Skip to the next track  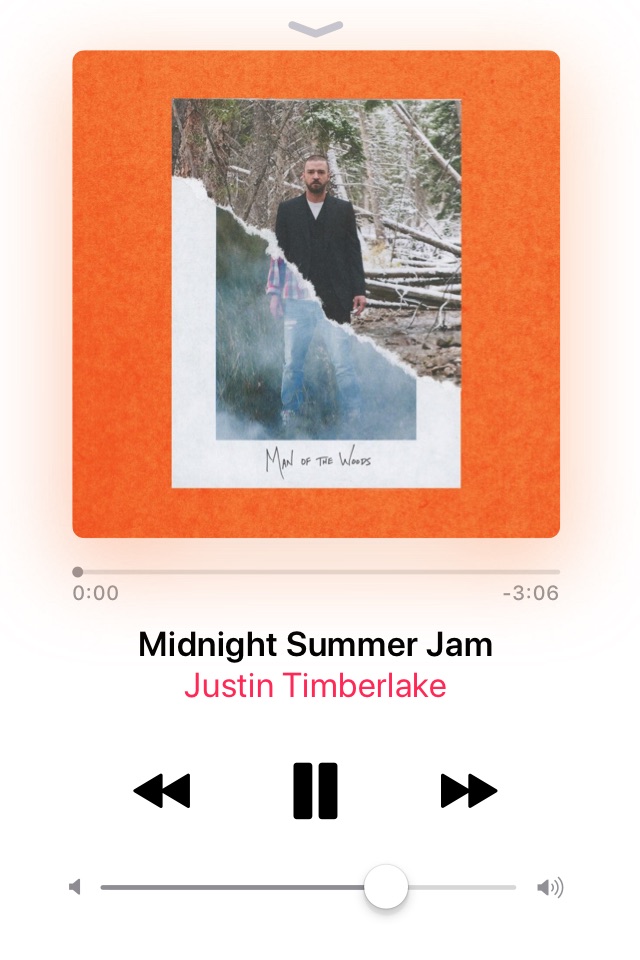pos(469,791)
